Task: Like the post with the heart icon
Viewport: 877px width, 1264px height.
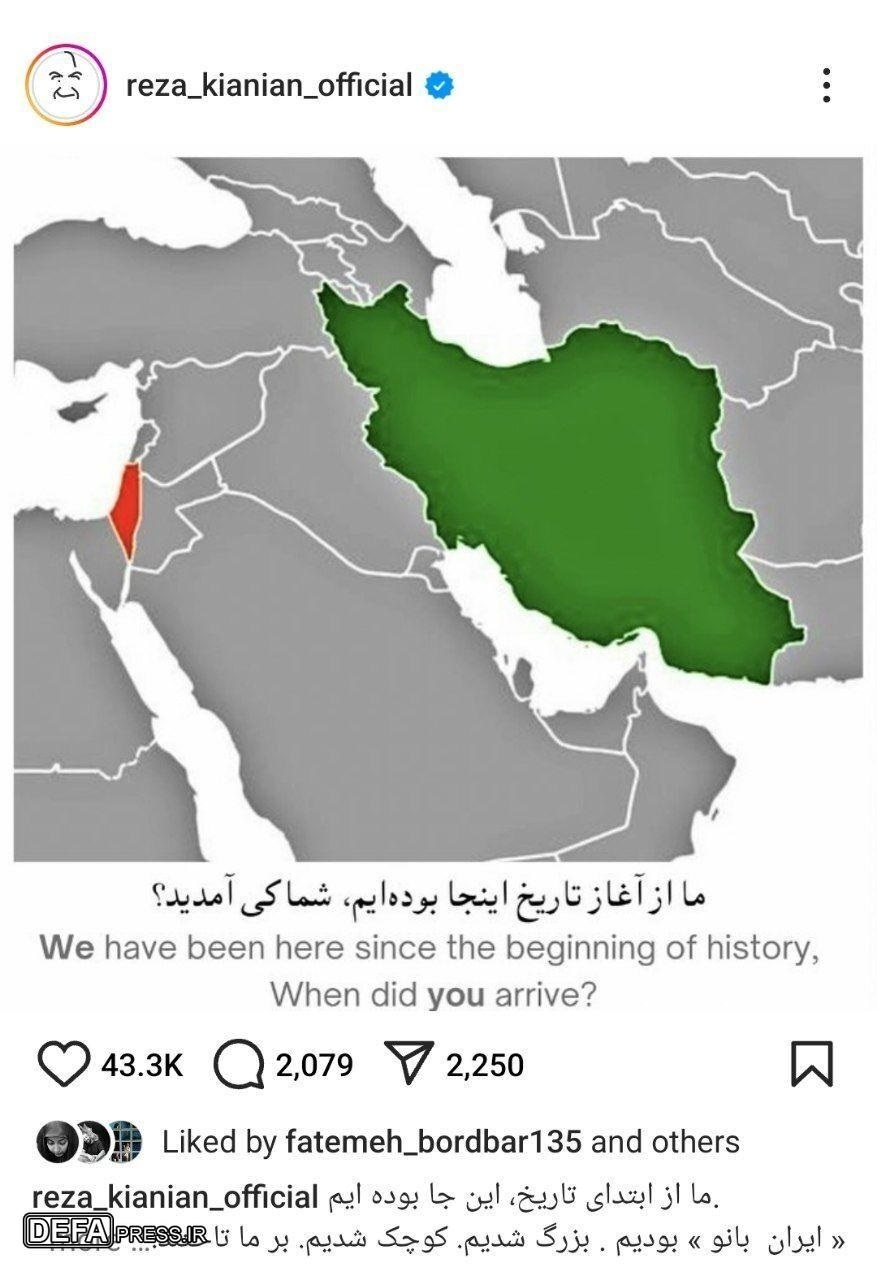Action: pos(64,1064)
